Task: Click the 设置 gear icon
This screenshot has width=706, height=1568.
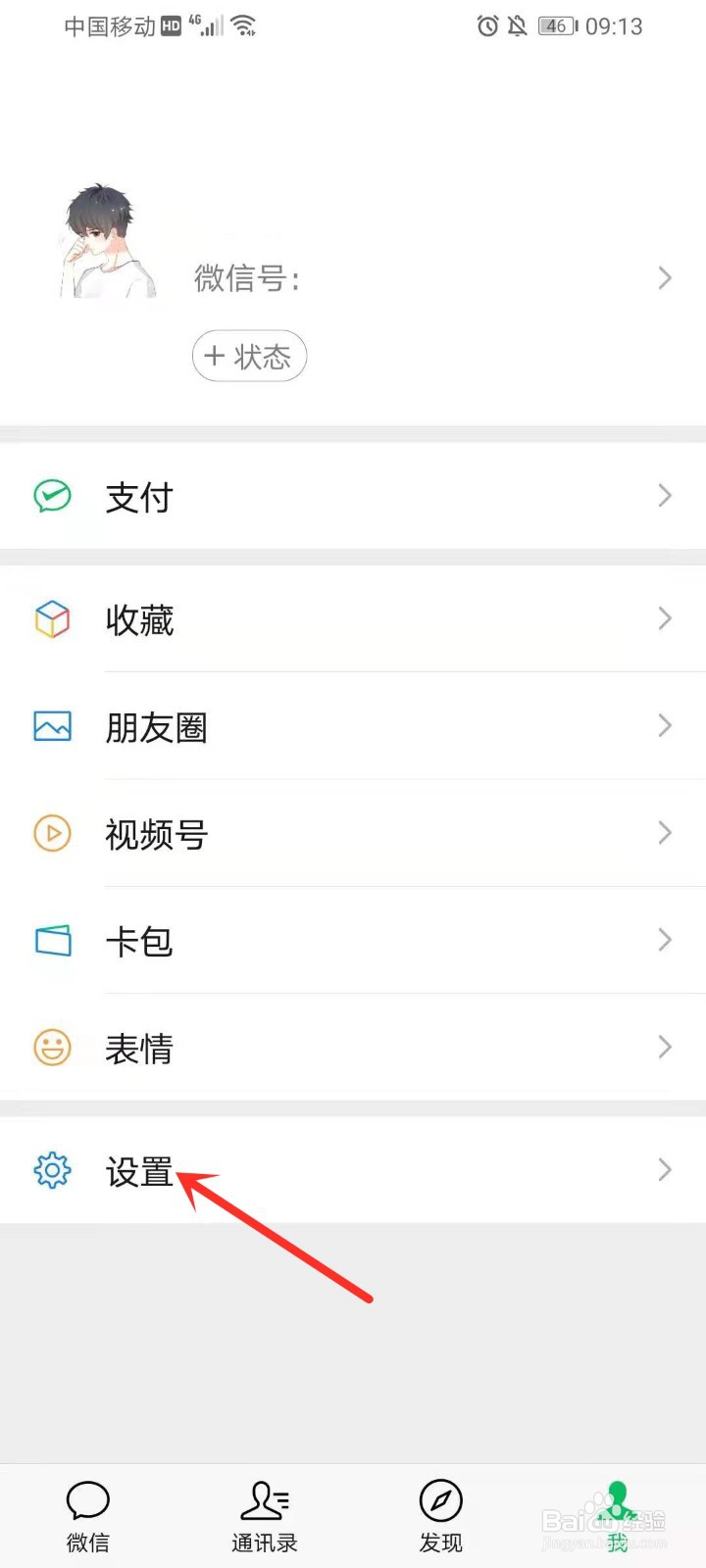Action: coord(53,1170)
